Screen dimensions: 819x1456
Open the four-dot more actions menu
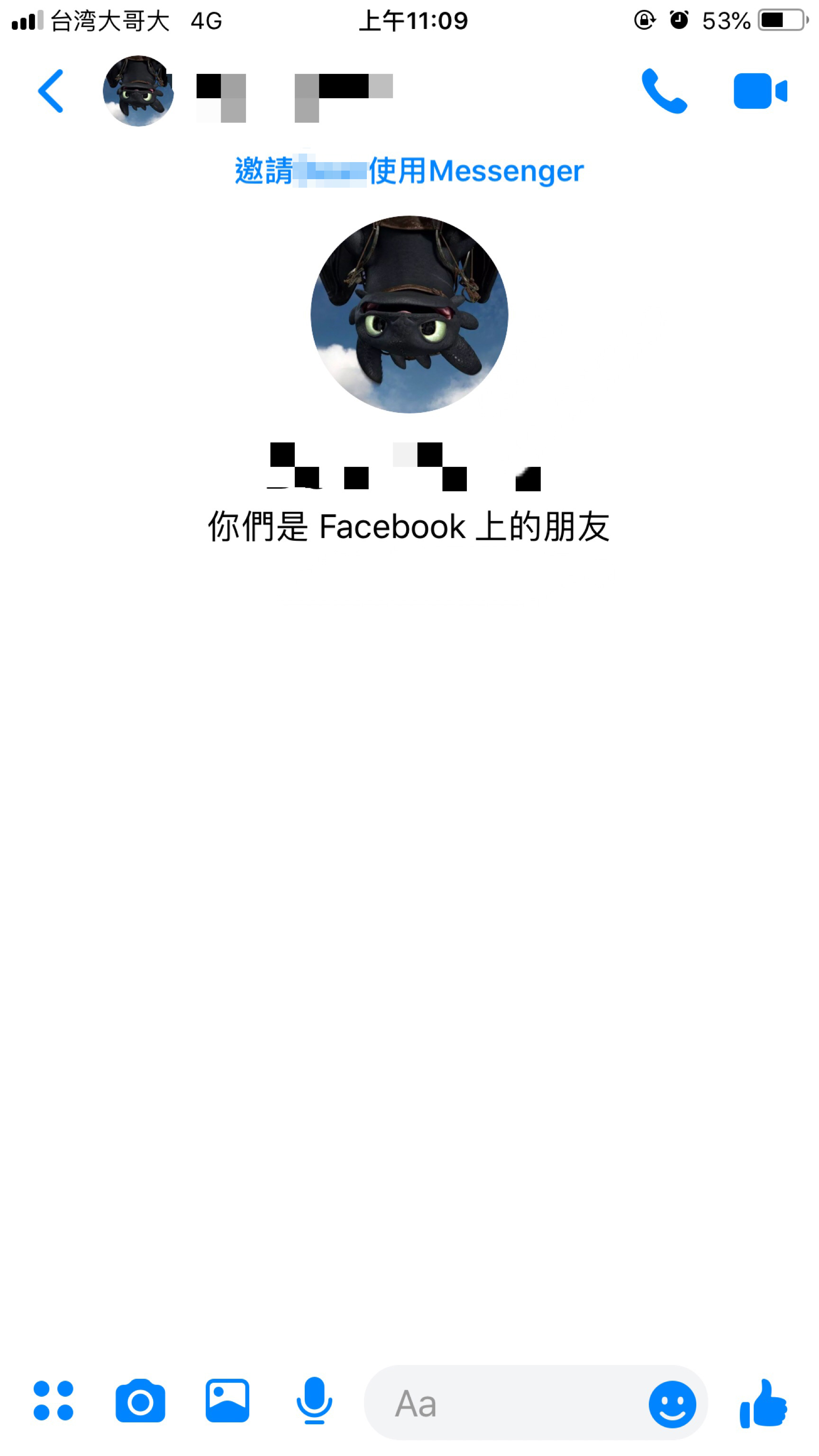pyautogui.click(x=54, y=1401)
